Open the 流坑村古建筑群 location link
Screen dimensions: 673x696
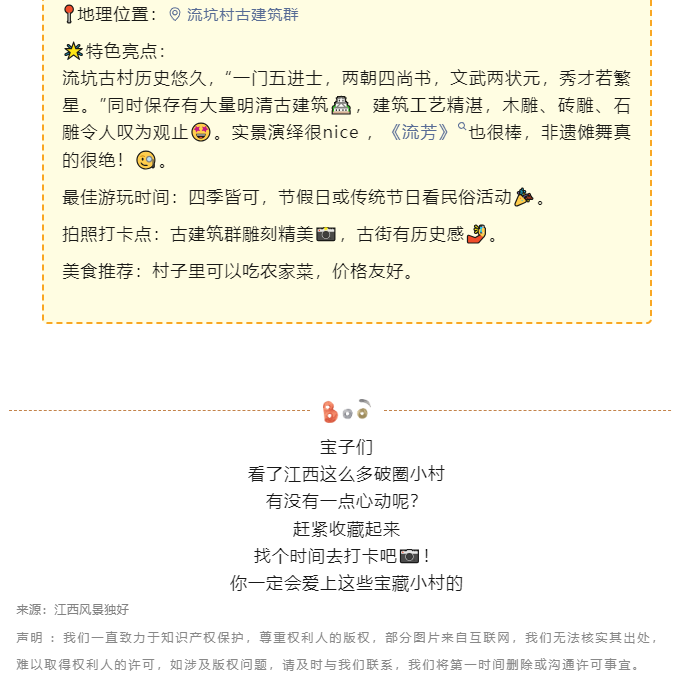pos(241,15)
